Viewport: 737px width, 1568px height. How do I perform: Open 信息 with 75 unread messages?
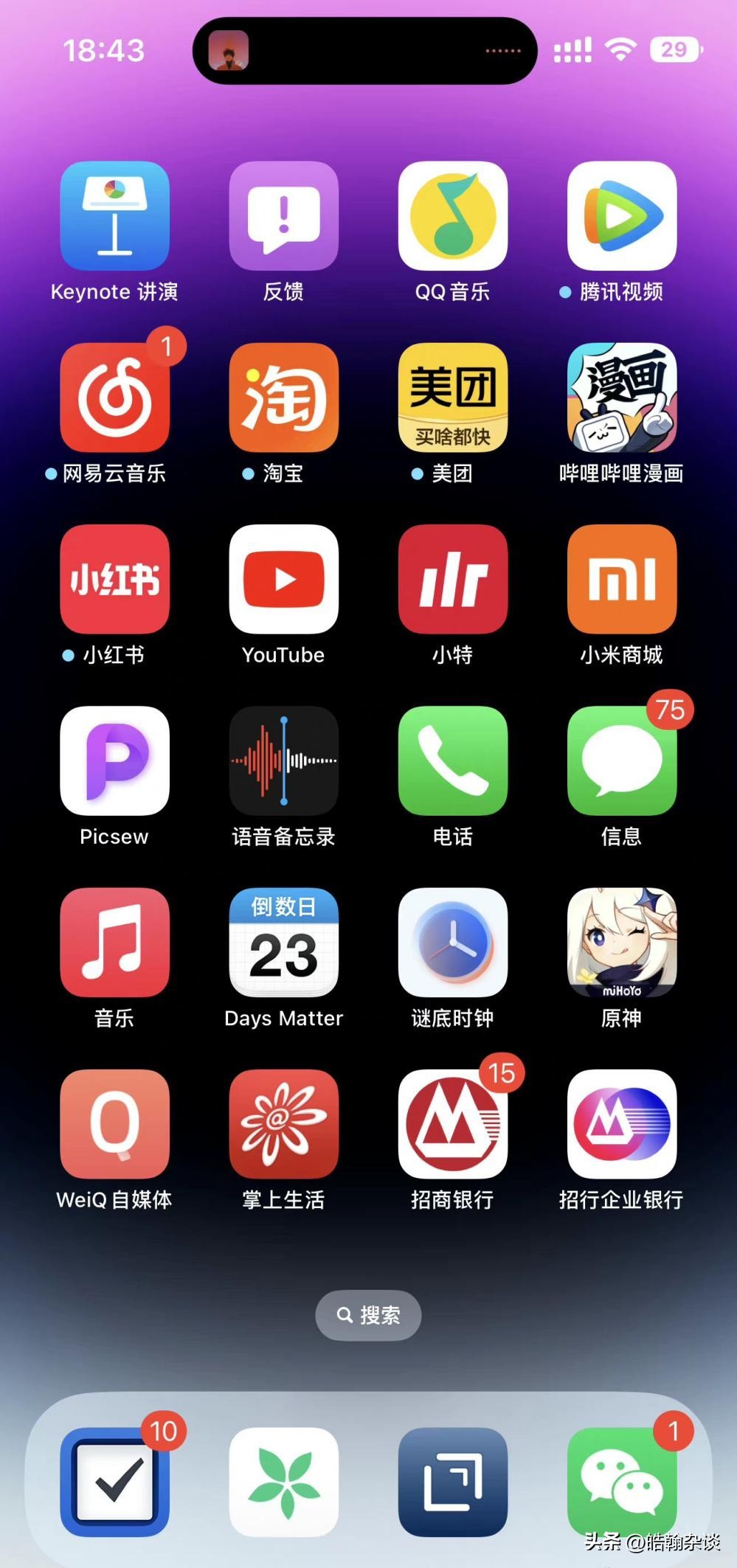point(621,761)
